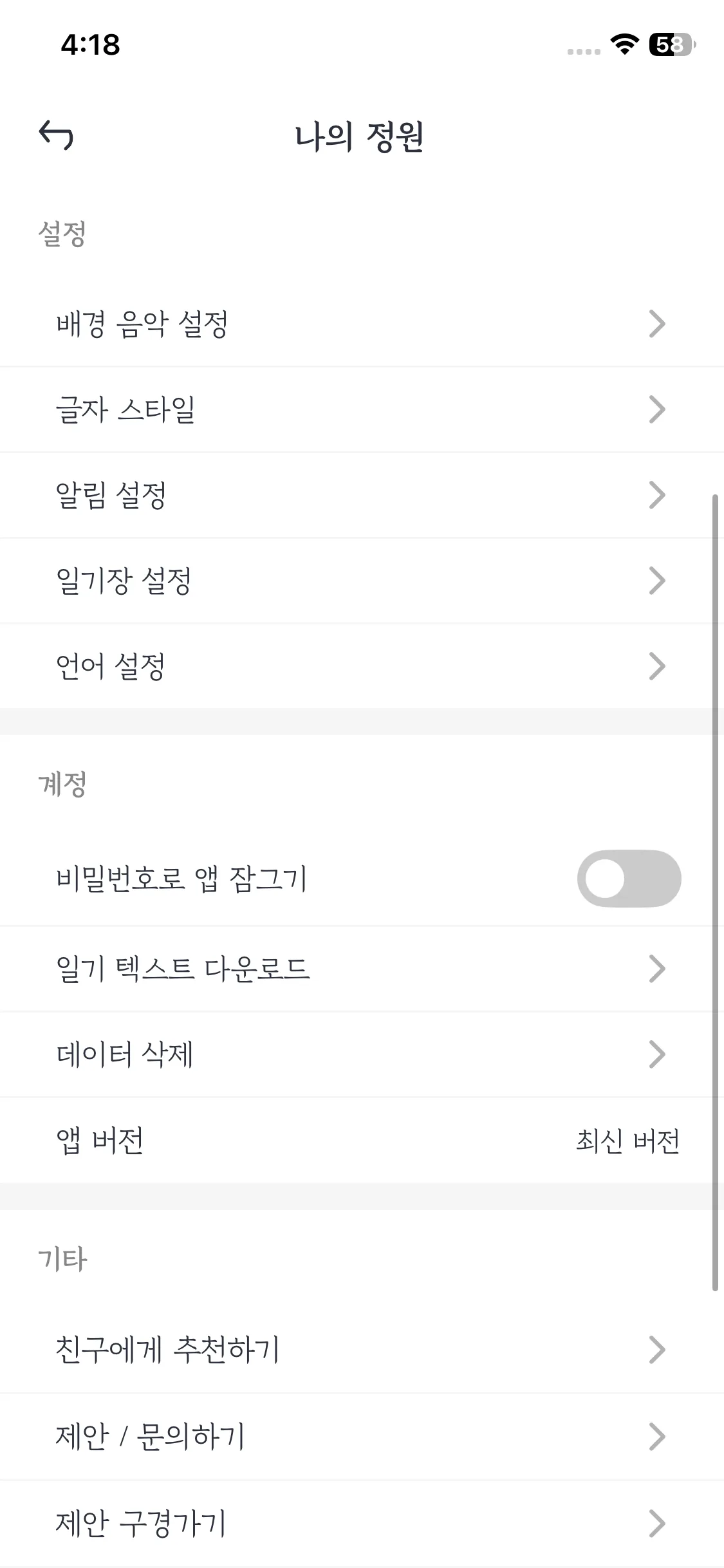Image resolution: width=724 pixels, height=1568 pixels.
Task: Go back using the return arrow
Action: coord(57,135)
